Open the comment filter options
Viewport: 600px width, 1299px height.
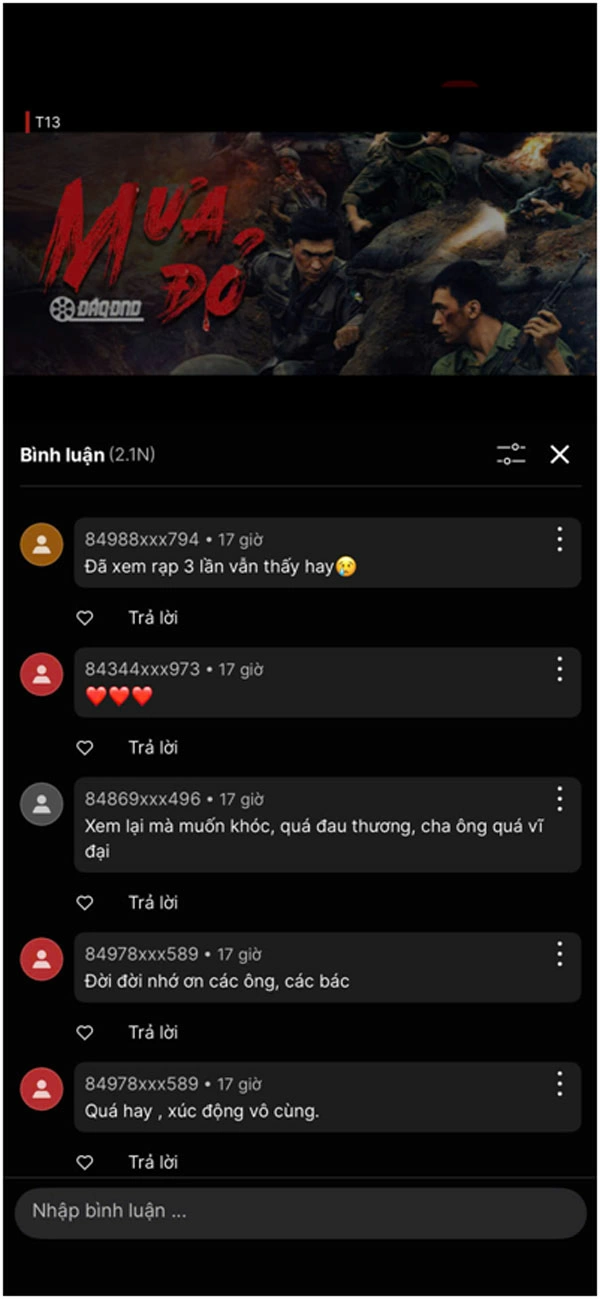pos(511,454)
